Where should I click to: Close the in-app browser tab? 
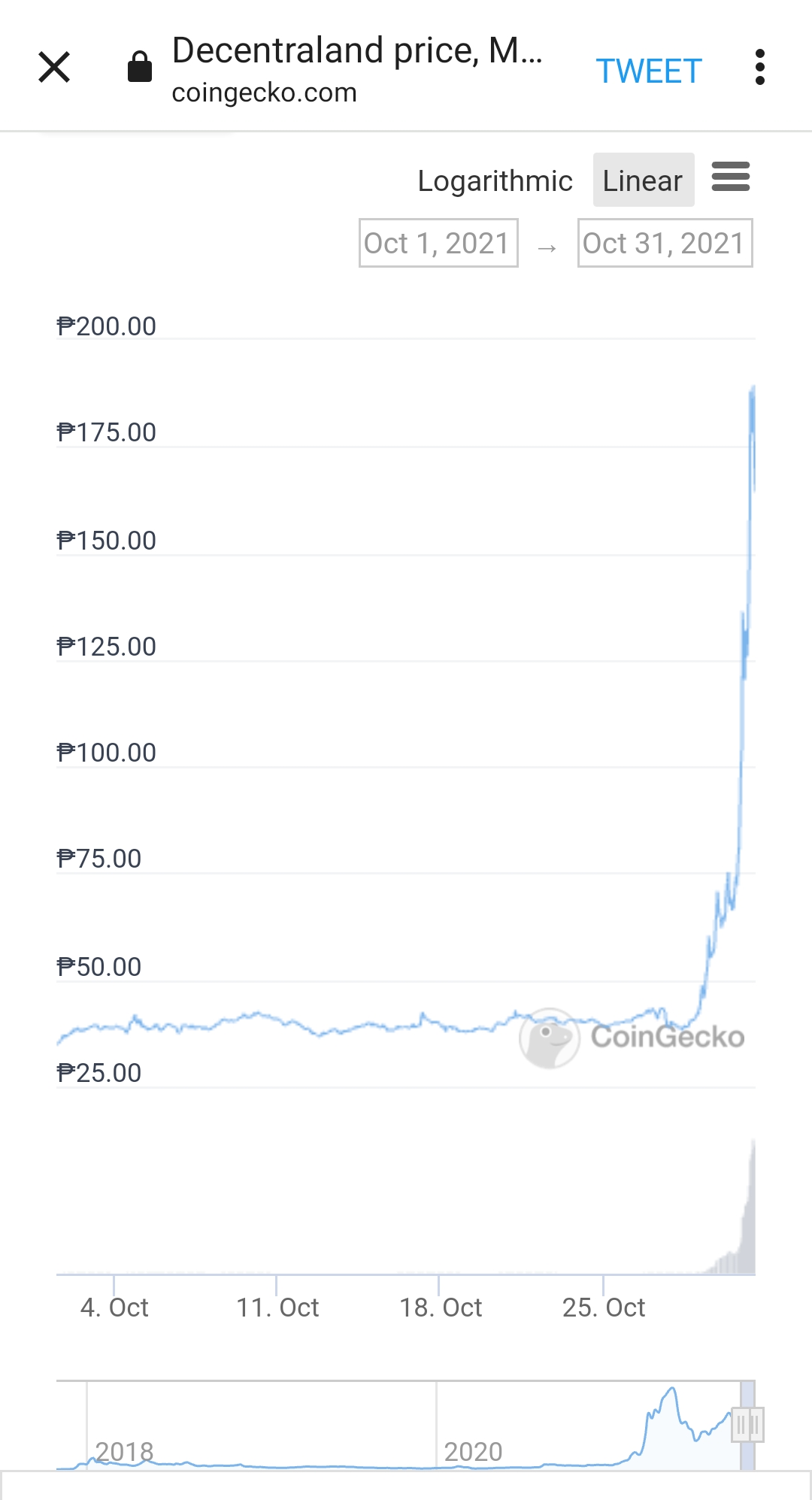click(54, 68)
